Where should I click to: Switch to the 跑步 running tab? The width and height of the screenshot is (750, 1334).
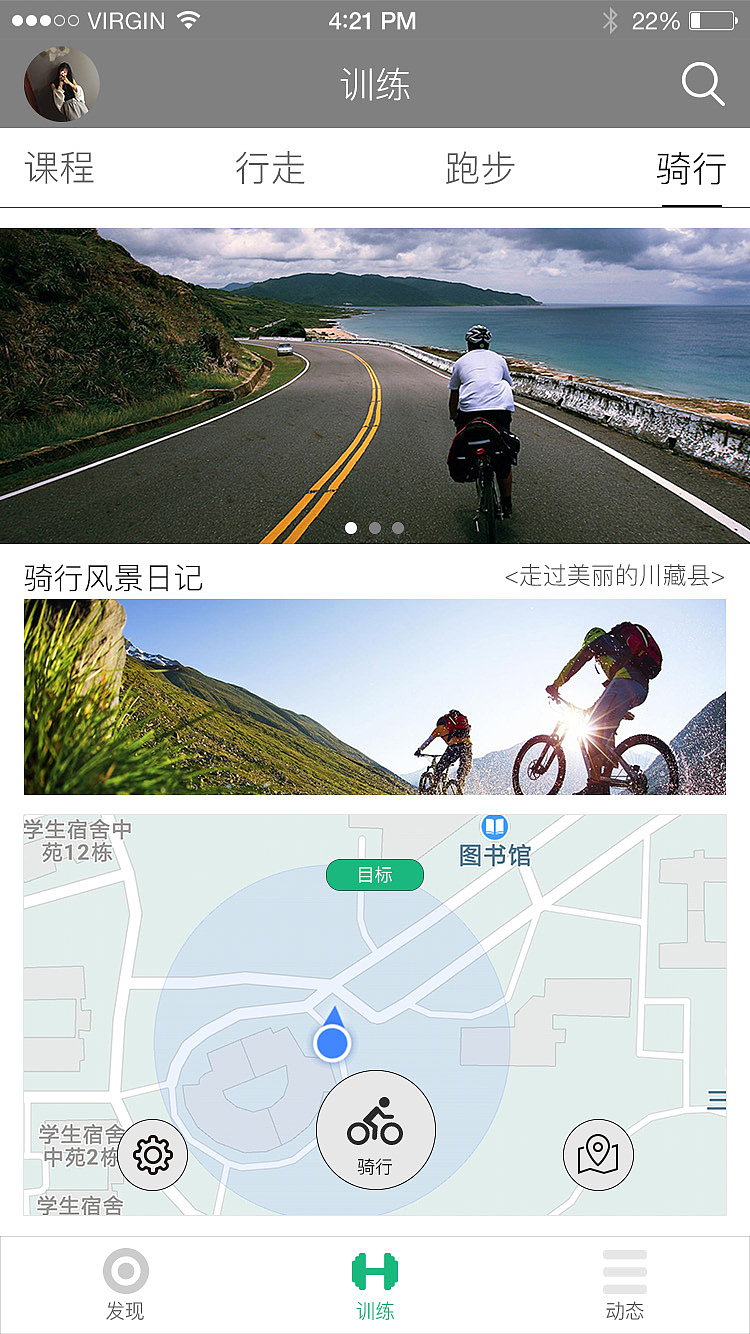(x=480, y=168)
